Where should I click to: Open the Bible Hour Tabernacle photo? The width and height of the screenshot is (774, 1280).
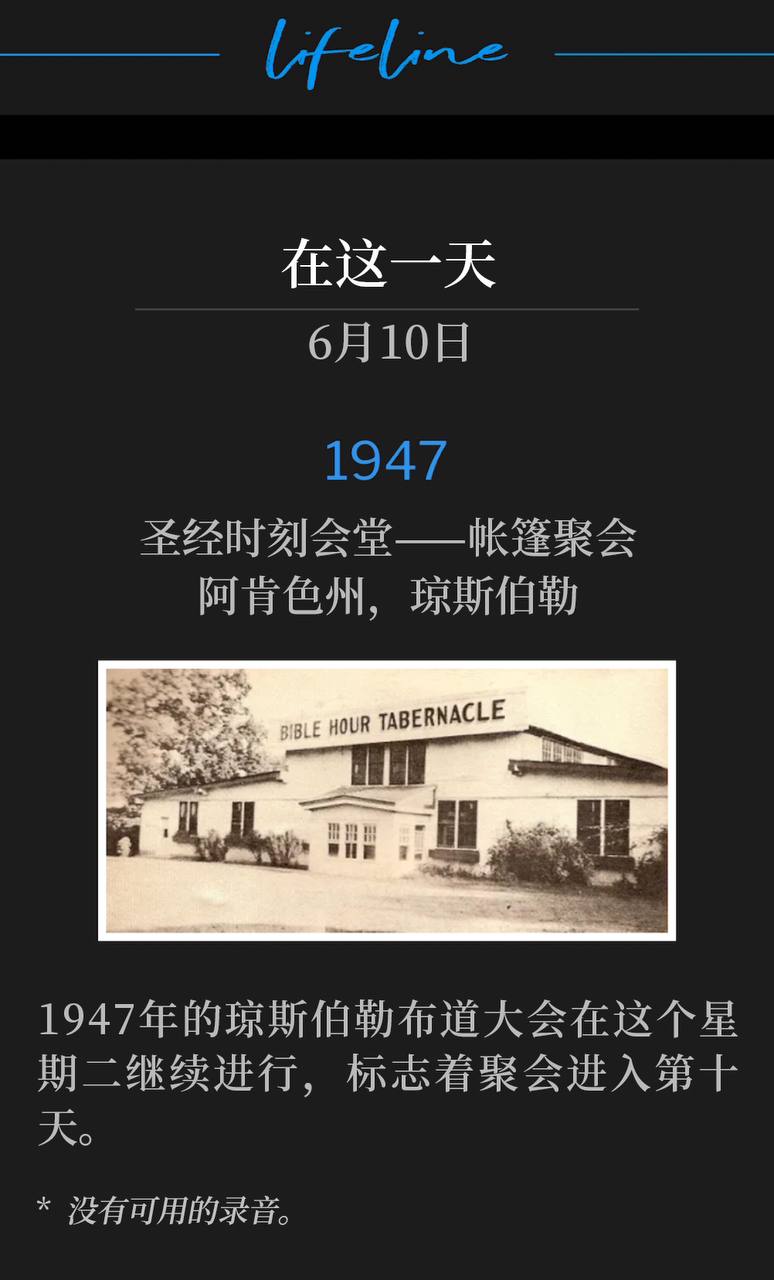coord(387,800)
